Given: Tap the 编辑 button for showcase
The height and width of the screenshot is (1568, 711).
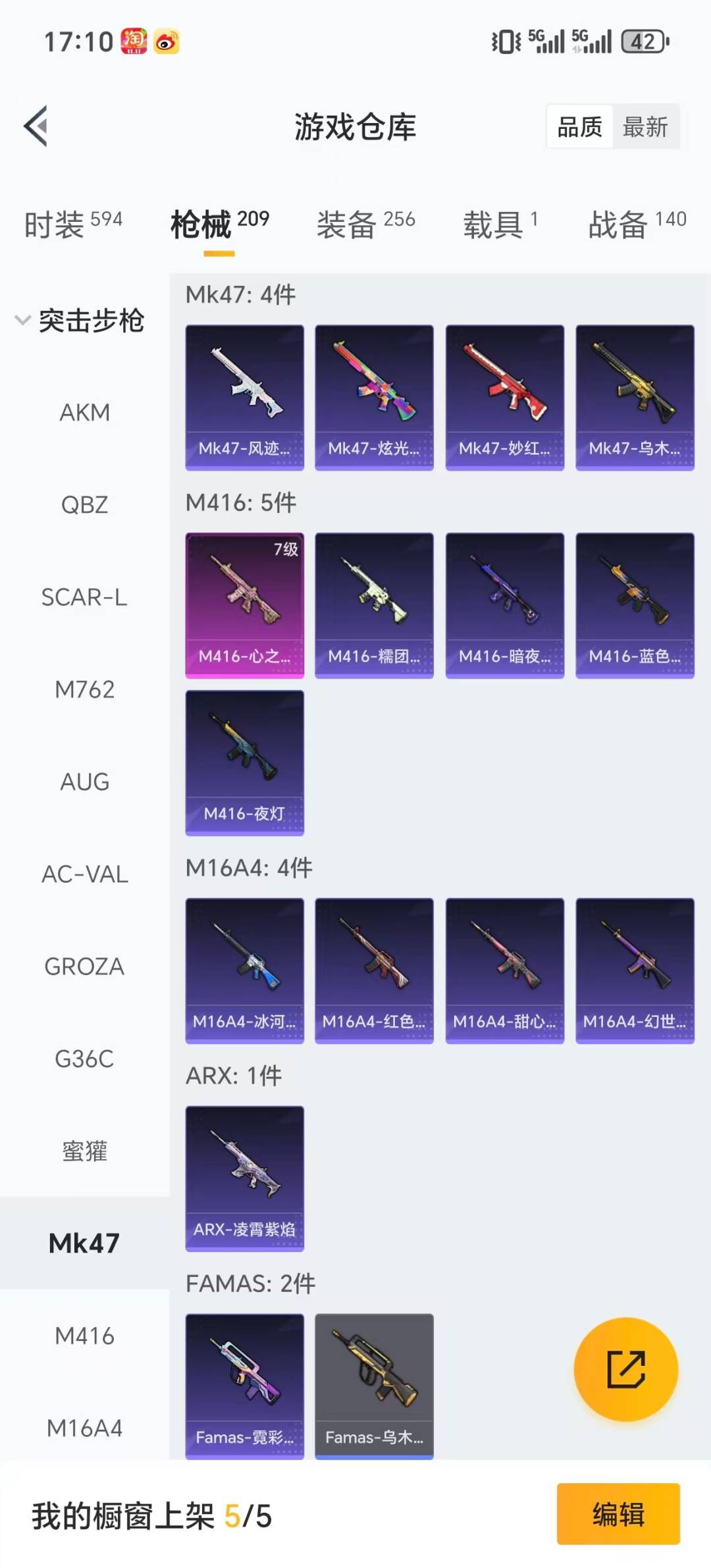Looking at the screenshot, I should [x=618, y=1513].
